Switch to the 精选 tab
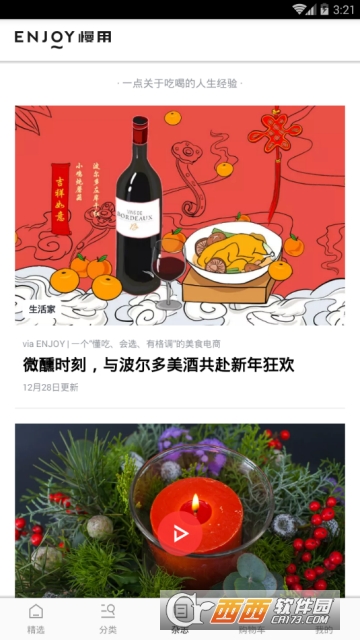 (x=36, y=619)
